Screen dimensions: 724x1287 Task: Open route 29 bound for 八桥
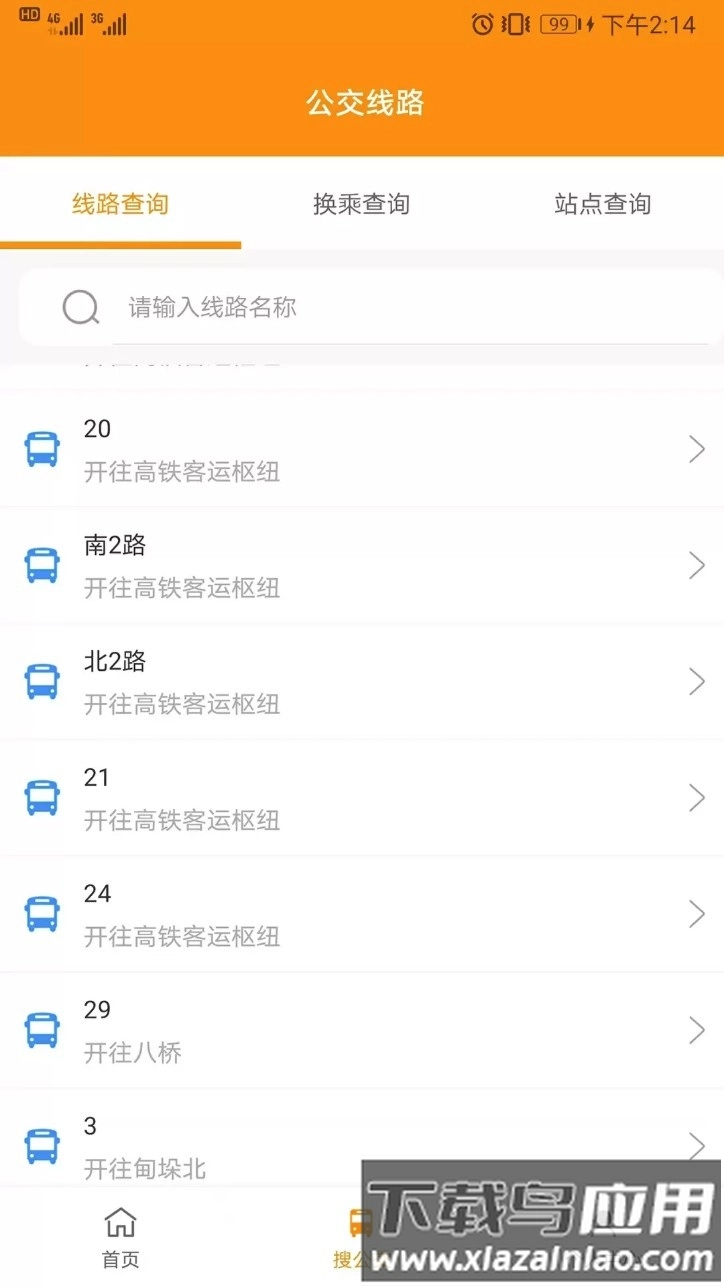point(360,1030)
